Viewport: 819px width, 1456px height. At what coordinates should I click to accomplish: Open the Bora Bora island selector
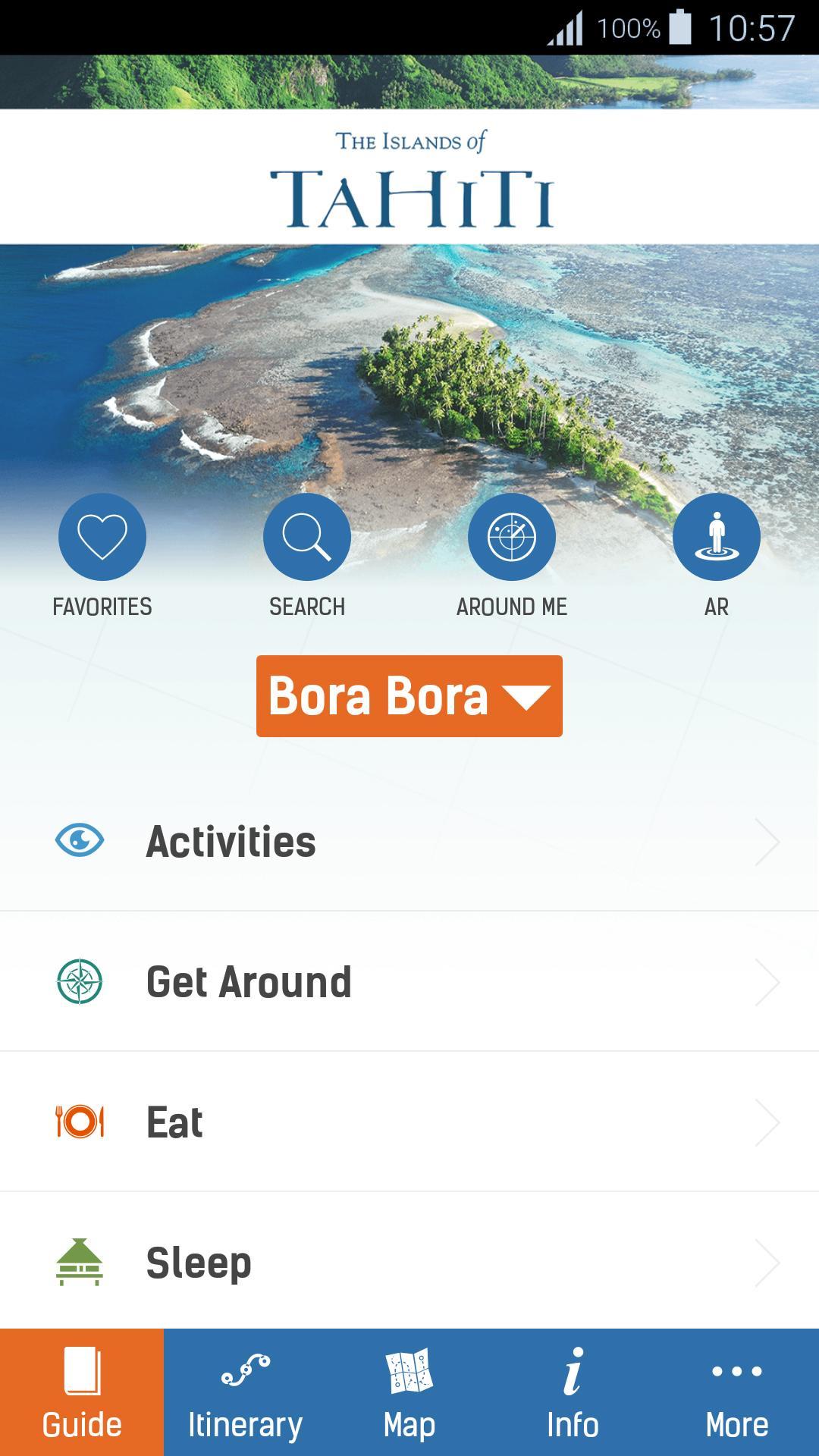pos(409,697)
